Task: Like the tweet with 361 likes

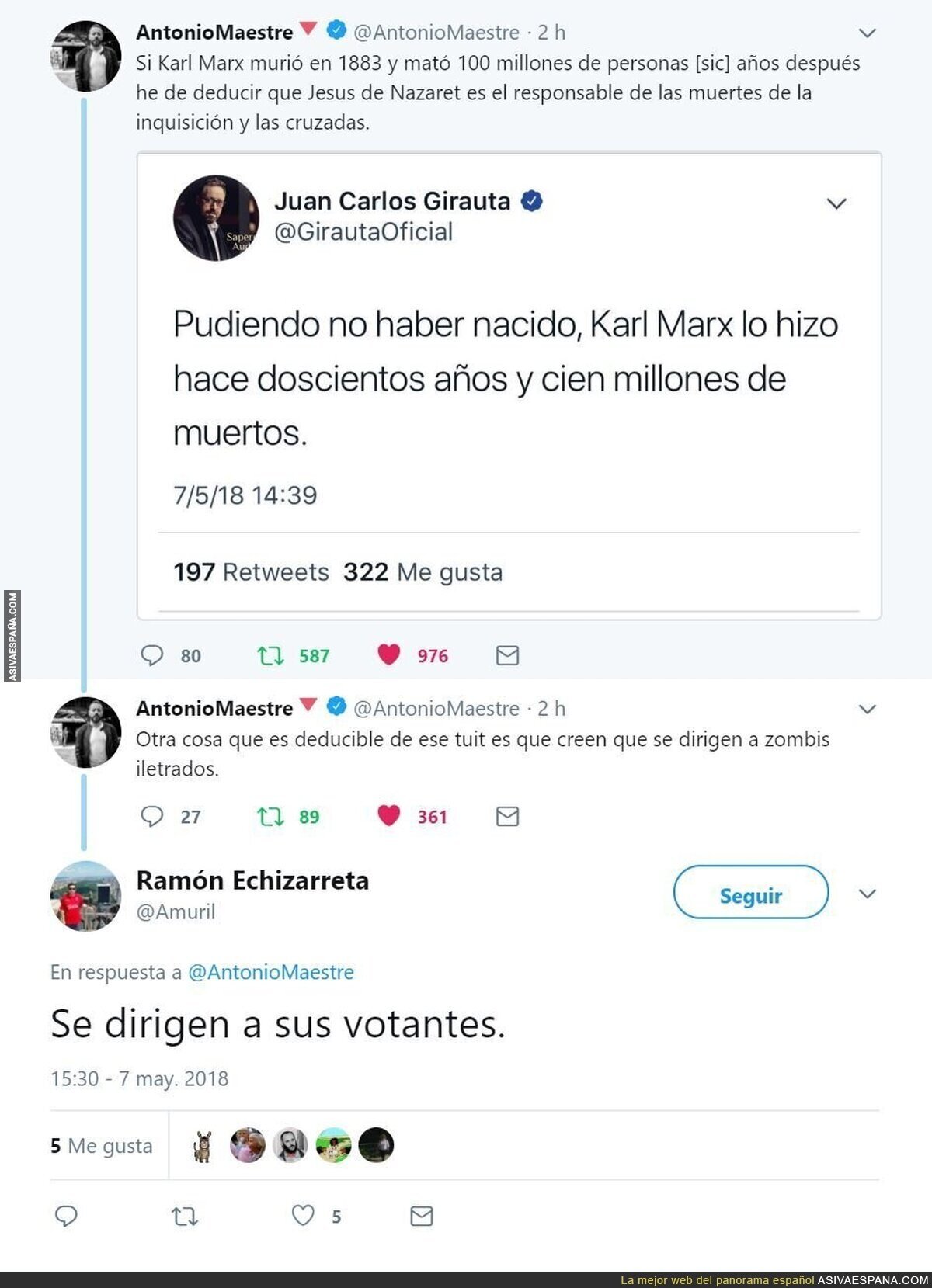Action: coord(388,816)
